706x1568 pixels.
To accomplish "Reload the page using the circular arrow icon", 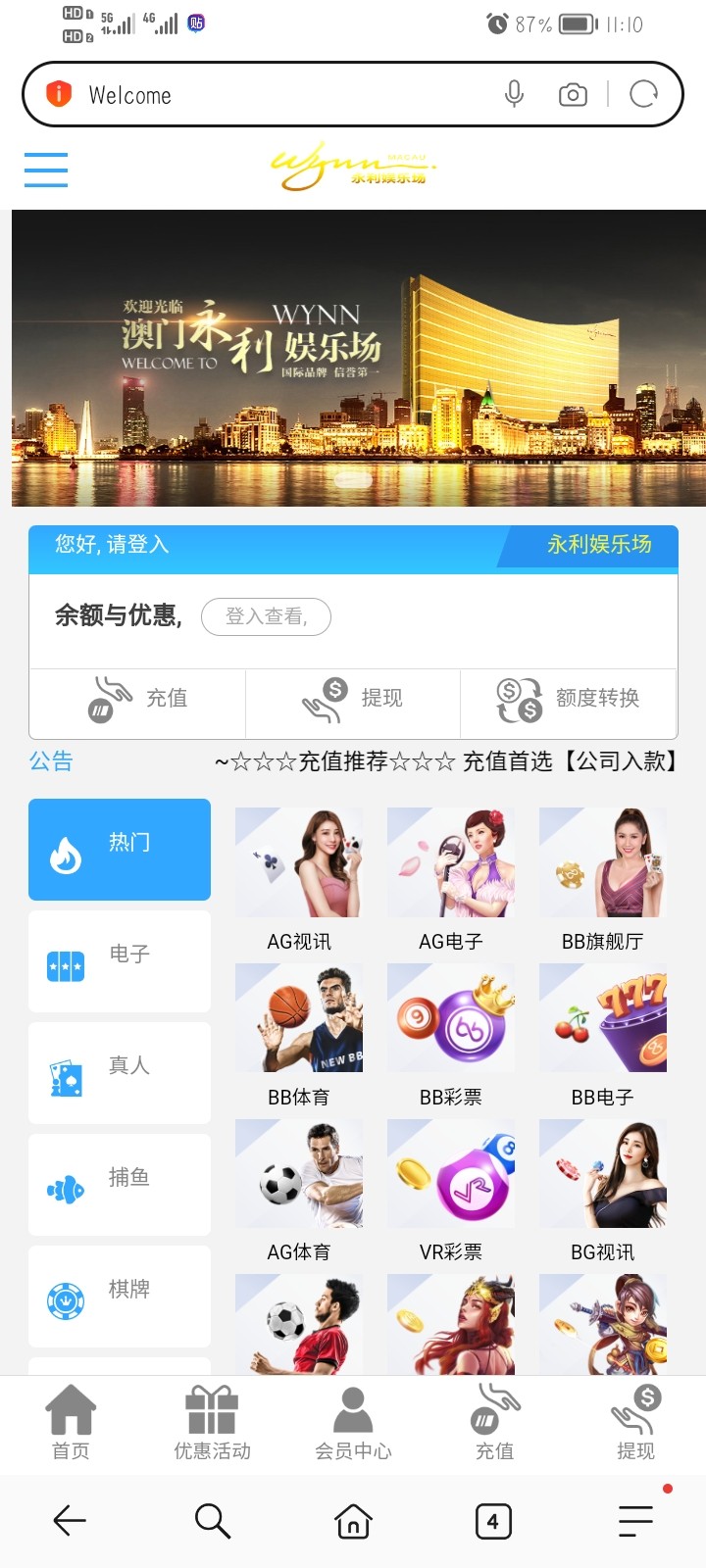I will pos(644,94).
